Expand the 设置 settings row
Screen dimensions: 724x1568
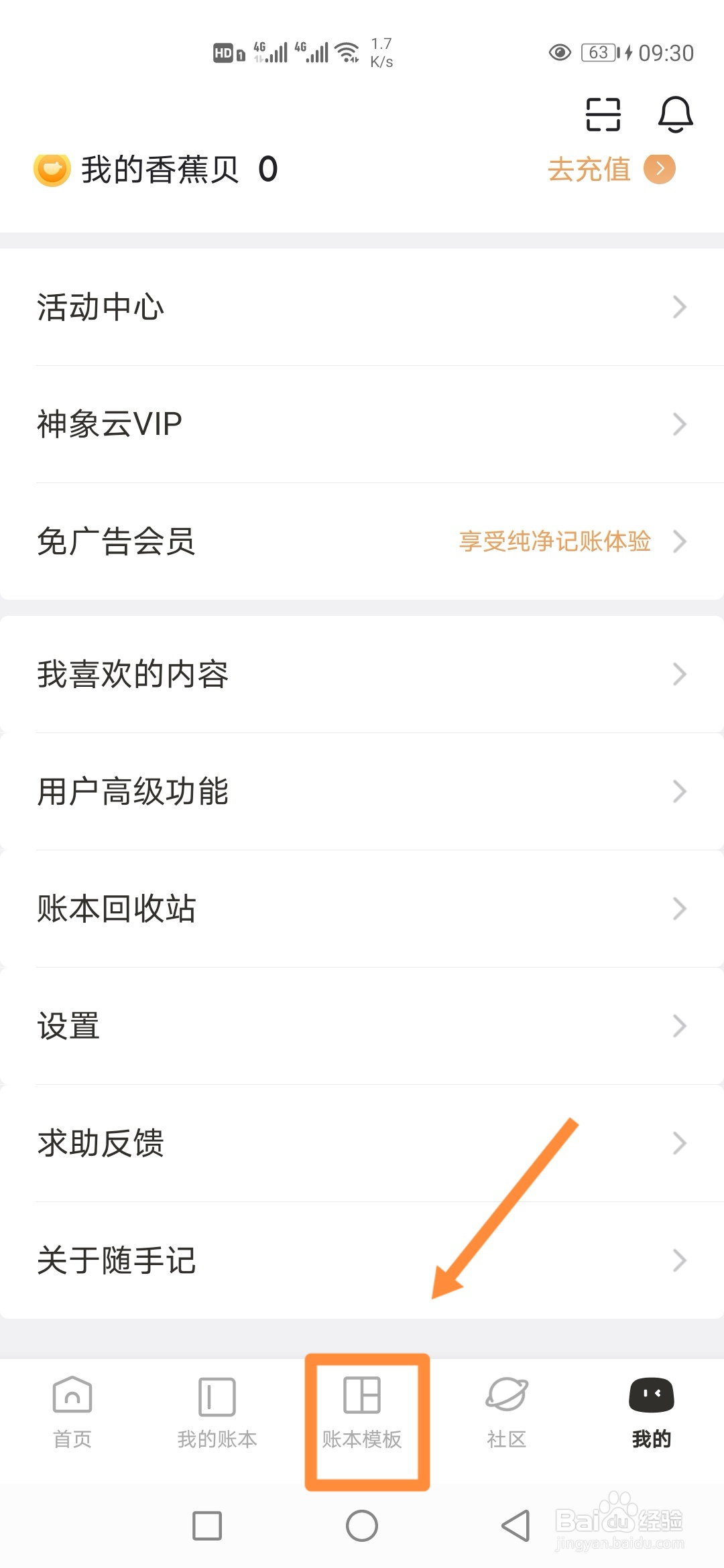point(362,1025)
